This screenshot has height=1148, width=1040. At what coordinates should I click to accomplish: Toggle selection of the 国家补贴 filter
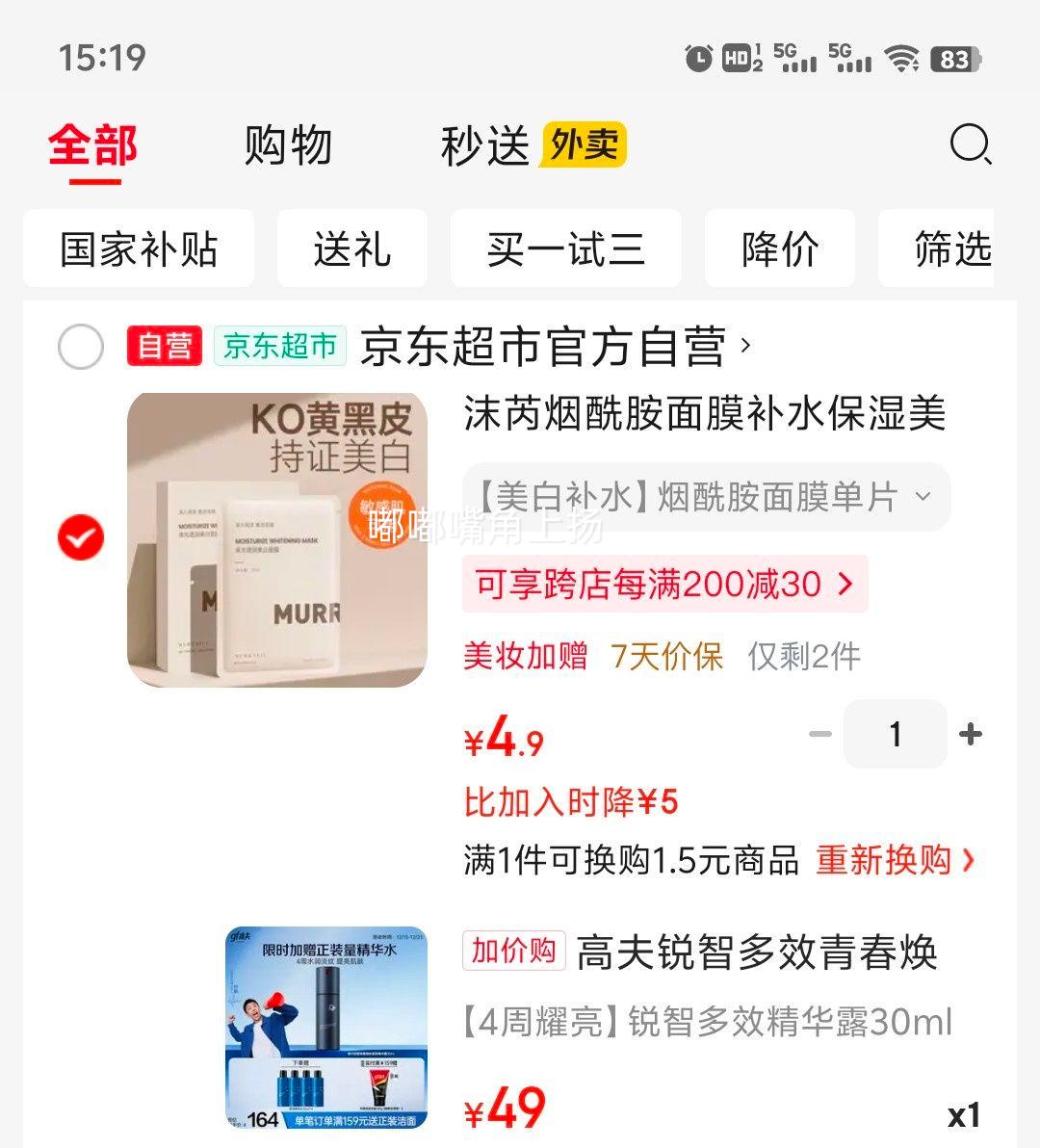tap(138, 248)
